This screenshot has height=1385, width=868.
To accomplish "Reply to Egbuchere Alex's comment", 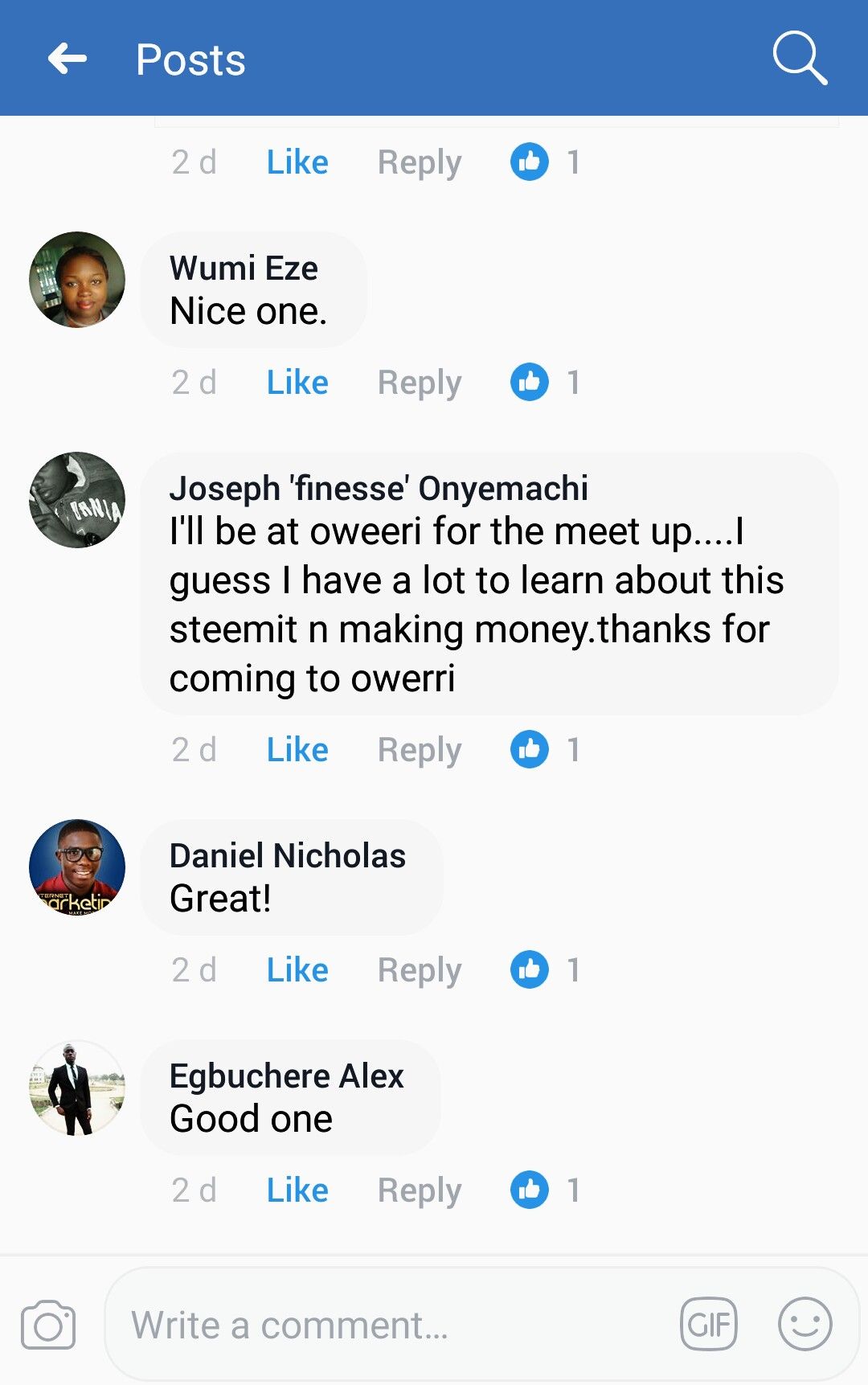I will (420, 1190).
